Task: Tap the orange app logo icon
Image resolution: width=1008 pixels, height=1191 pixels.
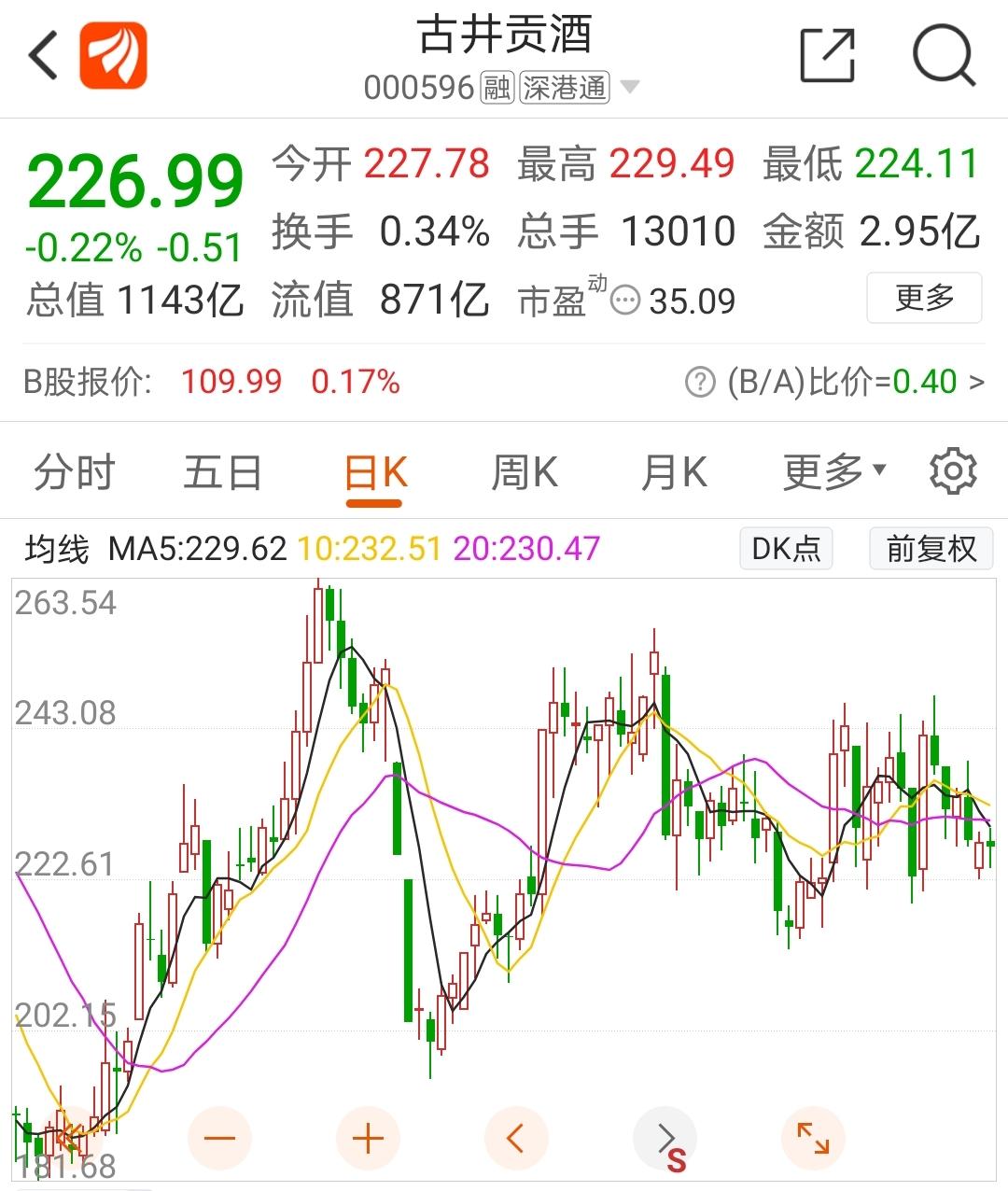Action: coord(113,56)
